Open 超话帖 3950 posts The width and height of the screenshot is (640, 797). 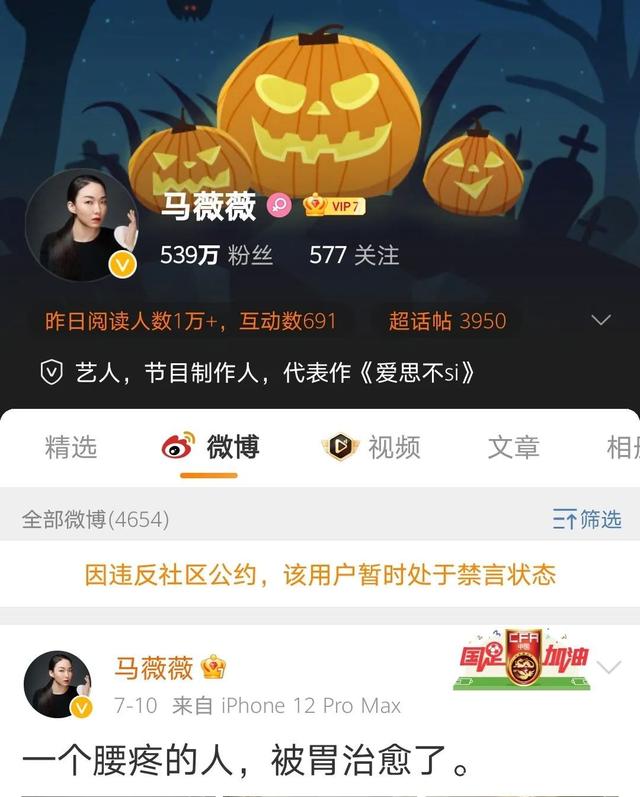point(447,321)
